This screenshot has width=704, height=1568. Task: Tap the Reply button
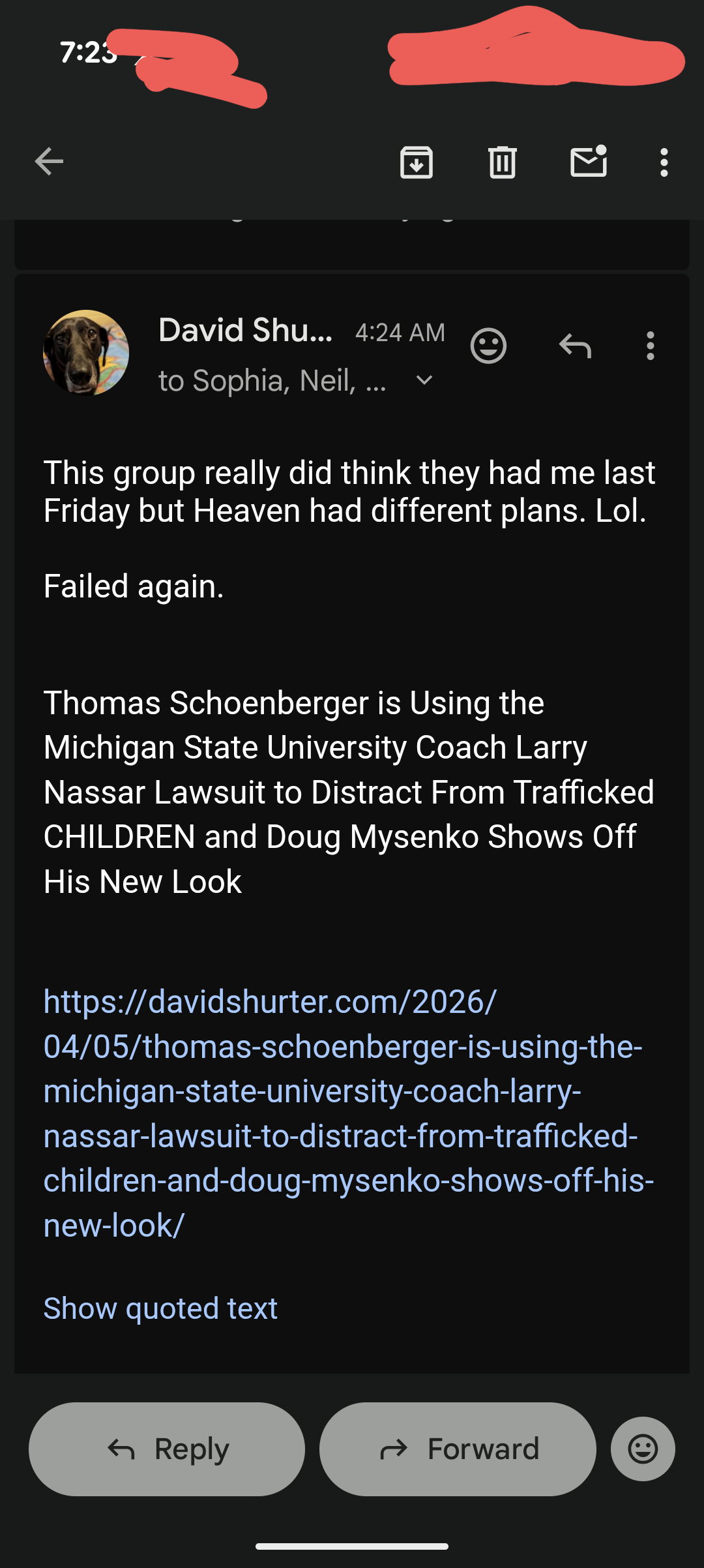[167, 1449]
